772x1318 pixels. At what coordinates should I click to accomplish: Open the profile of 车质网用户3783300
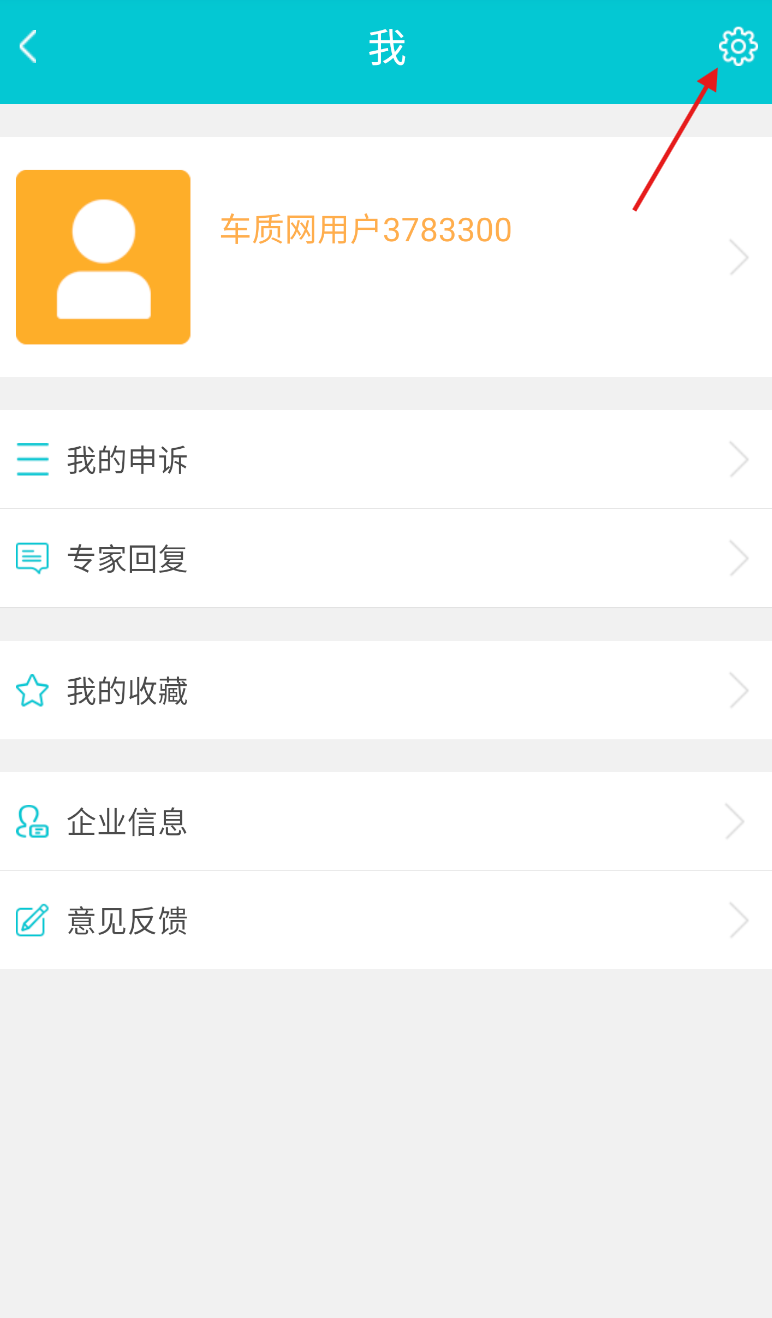[386, 257]
